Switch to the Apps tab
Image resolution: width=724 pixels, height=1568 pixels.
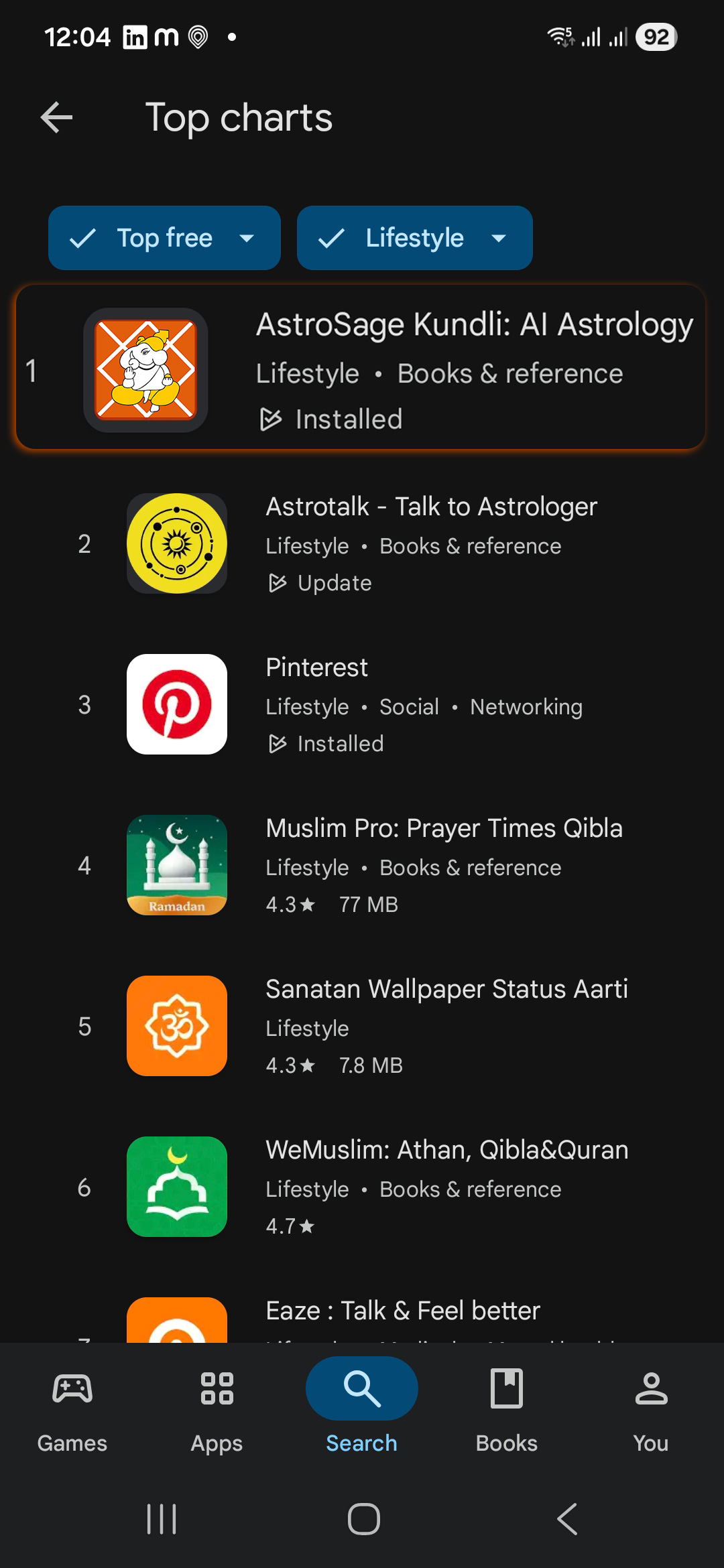[217, 1409]
